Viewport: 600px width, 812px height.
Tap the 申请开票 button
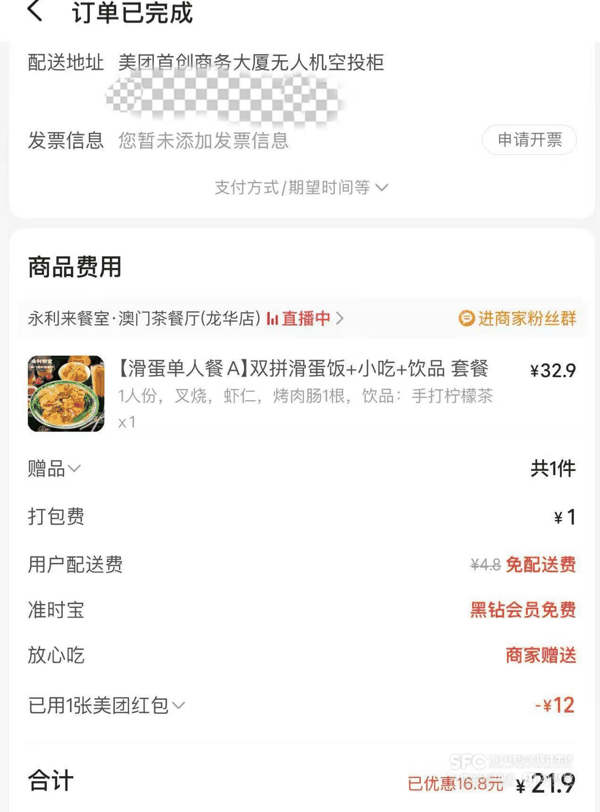tap(529, 140)
